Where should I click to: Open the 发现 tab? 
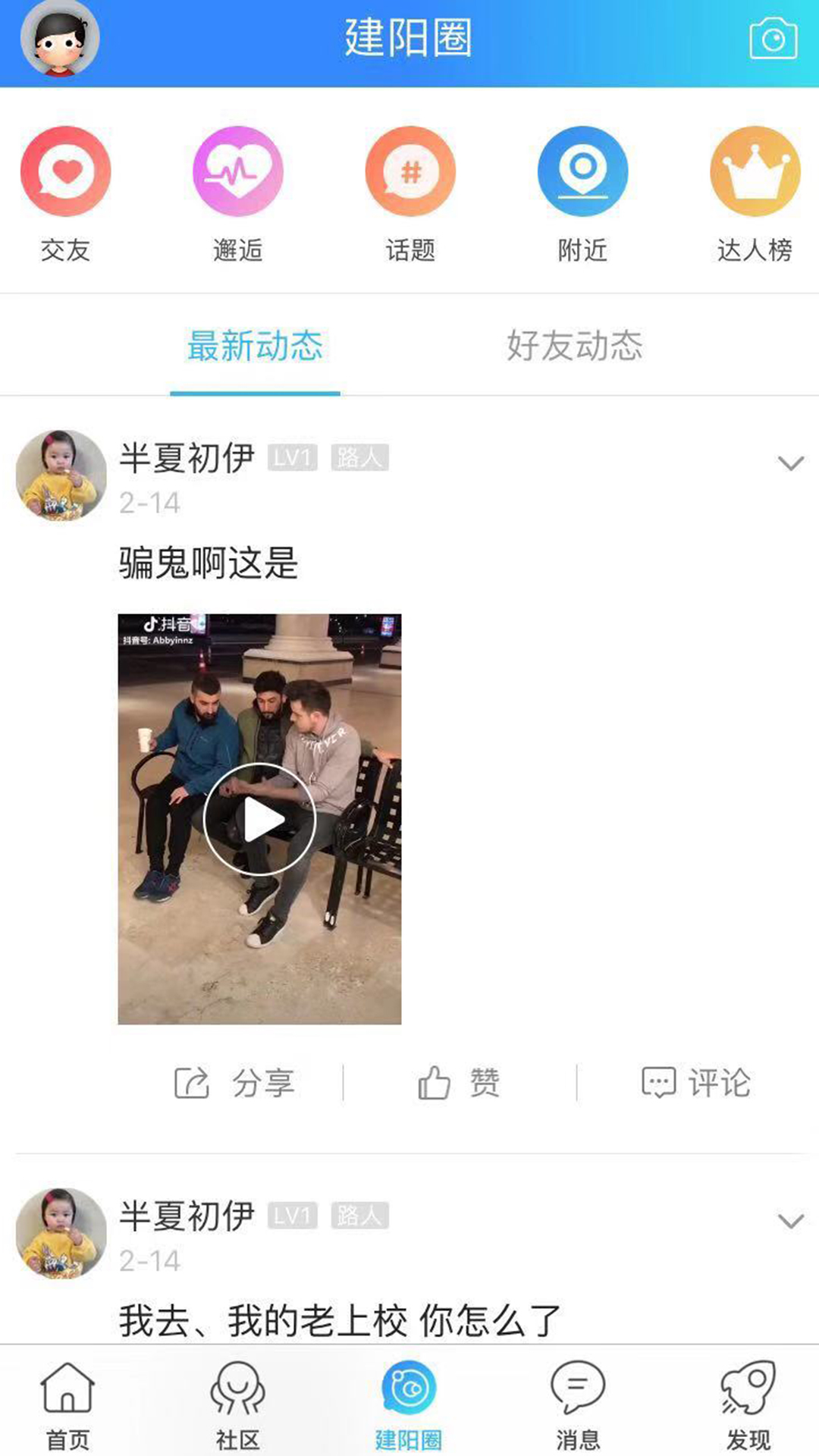click(748, 1404)
